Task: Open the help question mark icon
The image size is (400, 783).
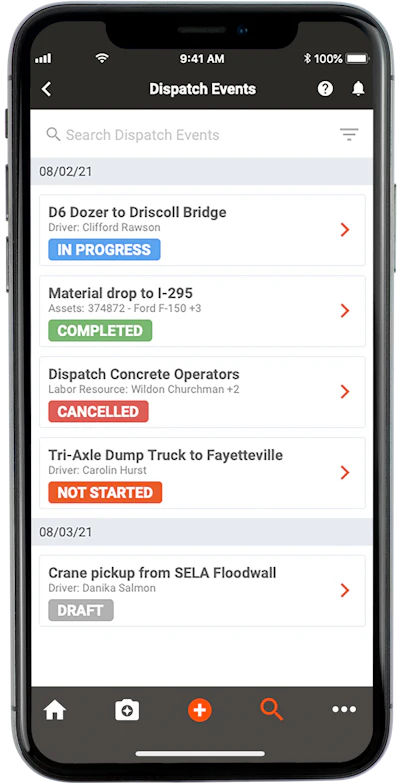Action: (325, 89)
